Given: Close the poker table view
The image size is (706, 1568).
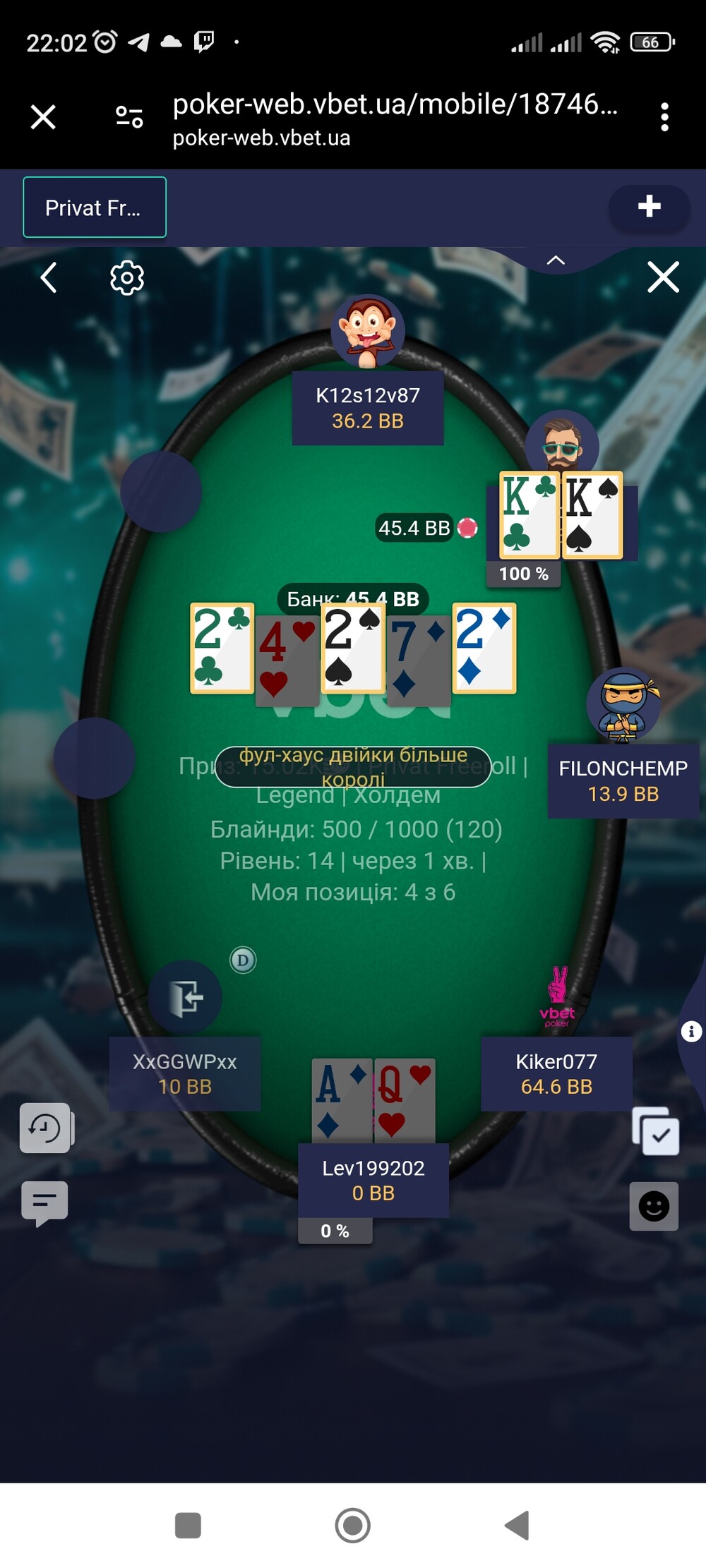Looking at the screenshot, I should (x=663, y=277).
